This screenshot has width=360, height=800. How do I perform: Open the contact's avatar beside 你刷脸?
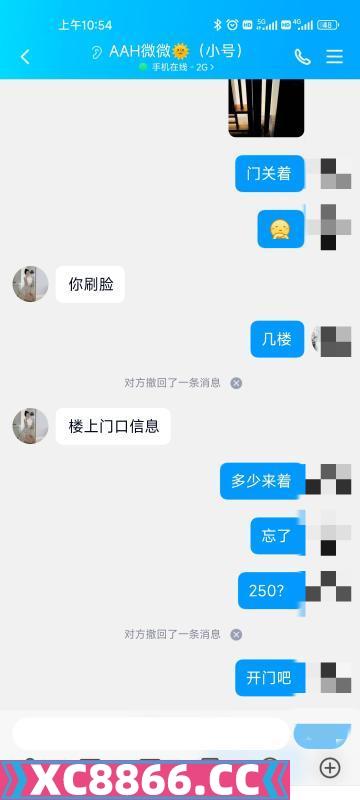pos(31,284)
